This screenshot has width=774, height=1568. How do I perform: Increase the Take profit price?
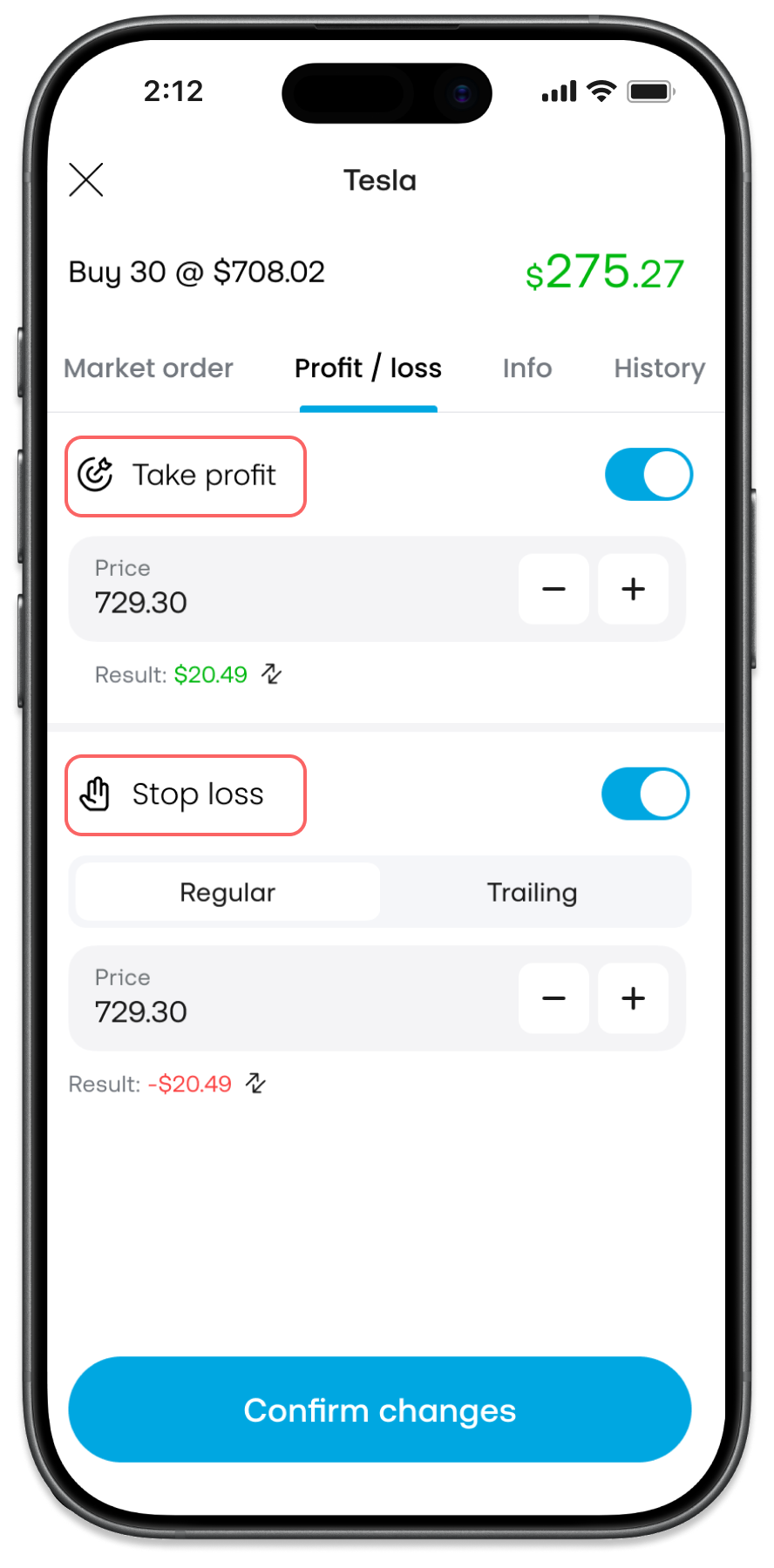click(633, 590)
